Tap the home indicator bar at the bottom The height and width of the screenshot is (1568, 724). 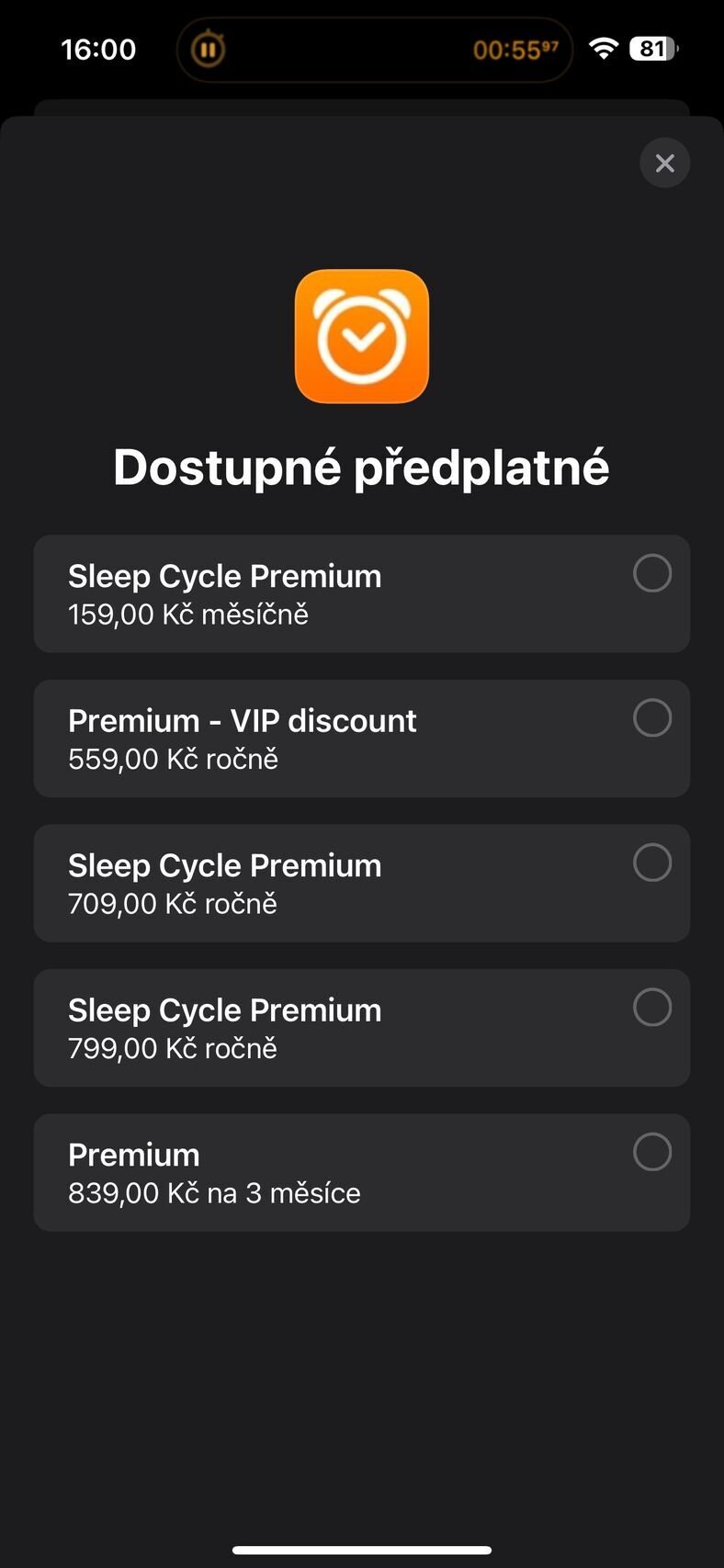pos(362,1551)
